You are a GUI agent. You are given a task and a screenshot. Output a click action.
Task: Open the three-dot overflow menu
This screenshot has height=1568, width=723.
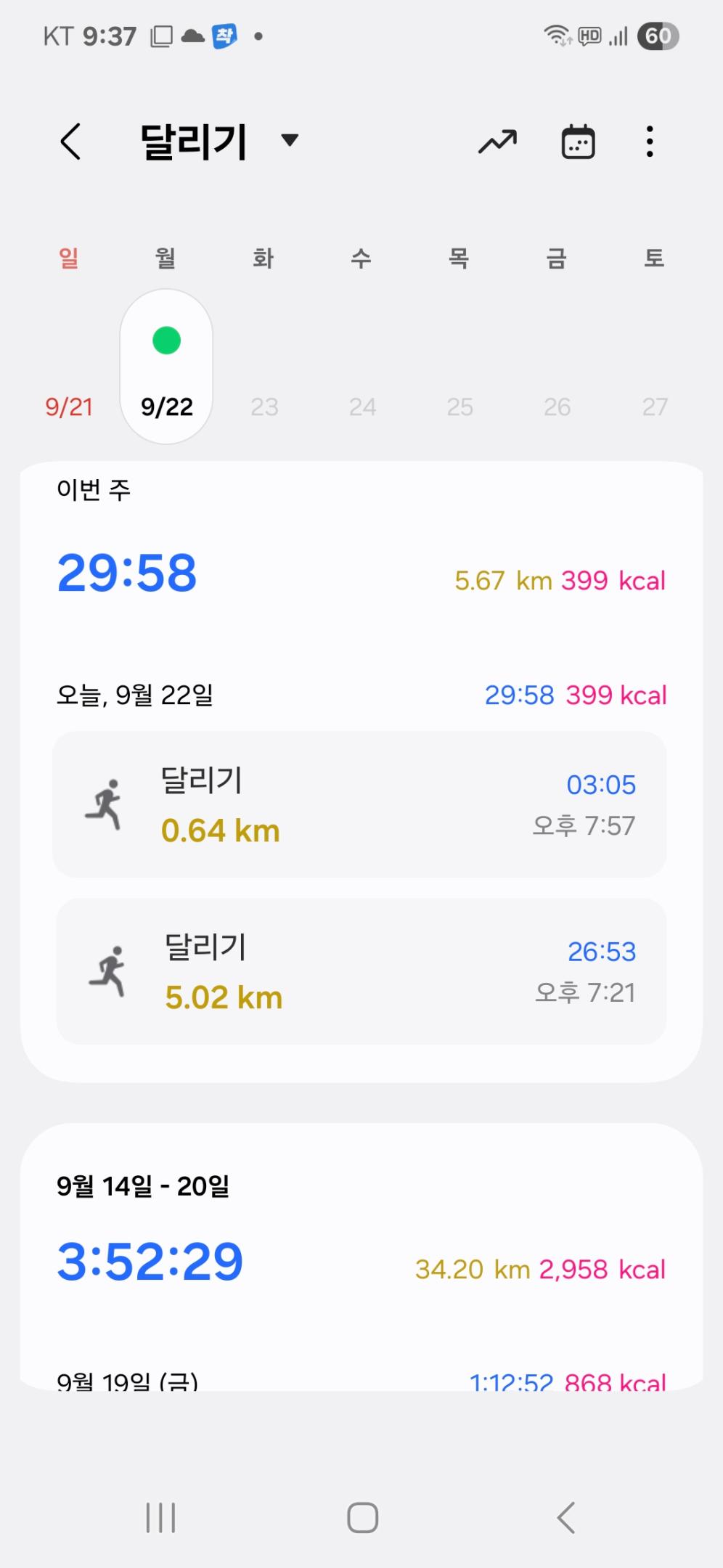pyautogui.click(x=650, y=142)
